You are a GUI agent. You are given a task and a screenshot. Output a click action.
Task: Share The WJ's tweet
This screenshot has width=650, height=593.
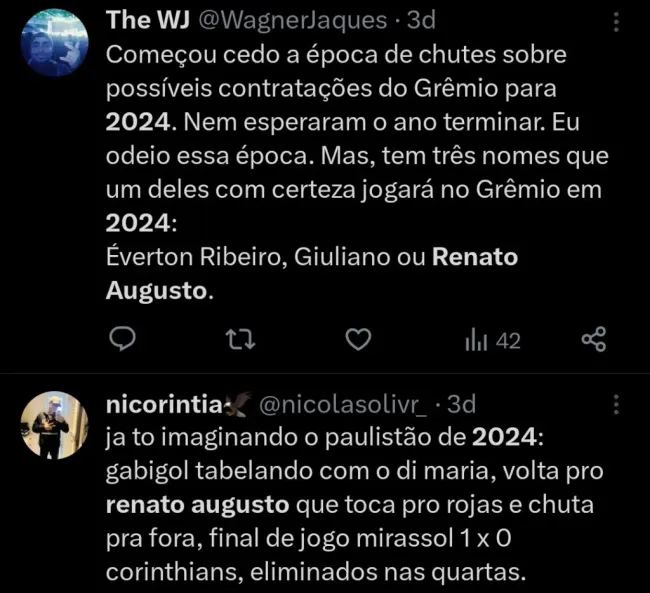click(x=593, y=340)
